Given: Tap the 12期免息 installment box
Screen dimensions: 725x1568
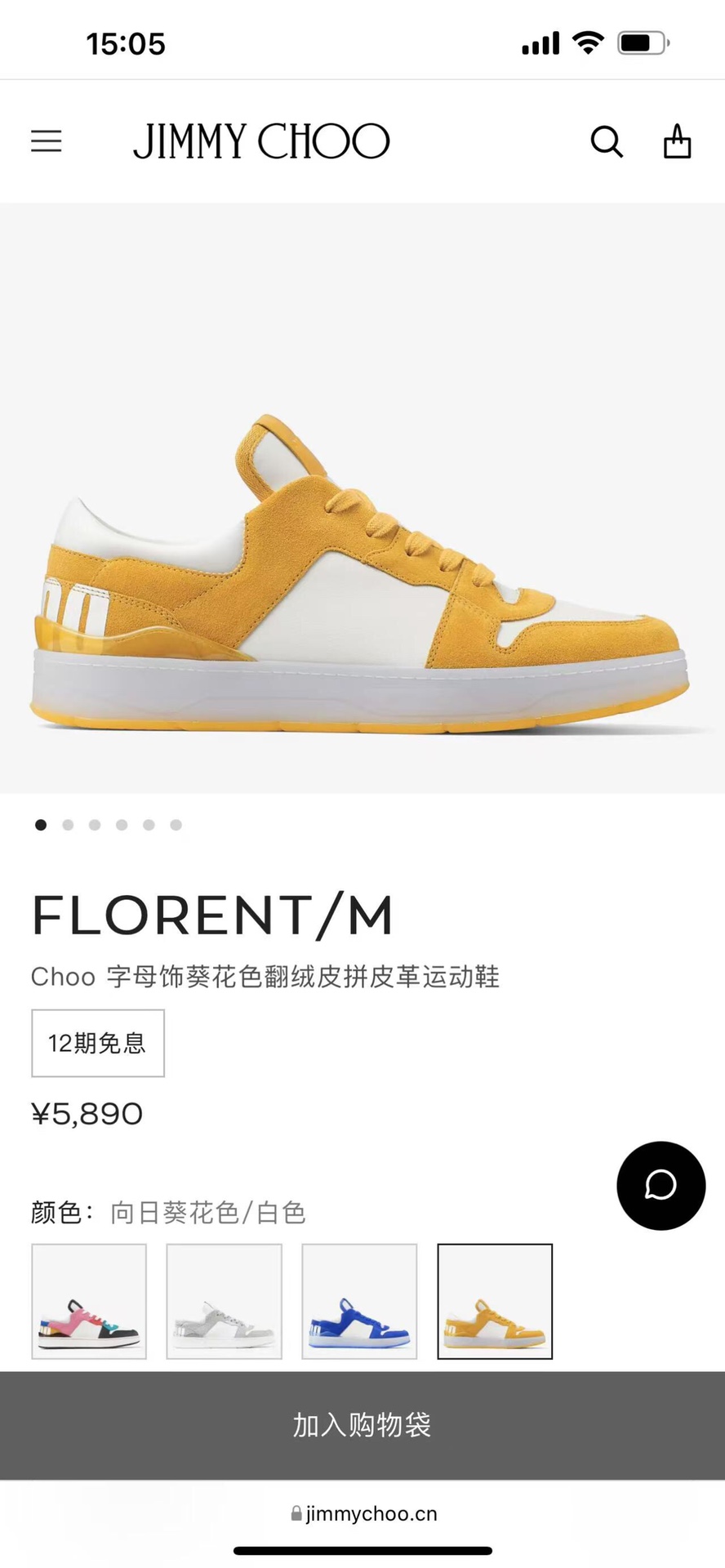Looking at the screenshot, I should [x=98, y=1043].
